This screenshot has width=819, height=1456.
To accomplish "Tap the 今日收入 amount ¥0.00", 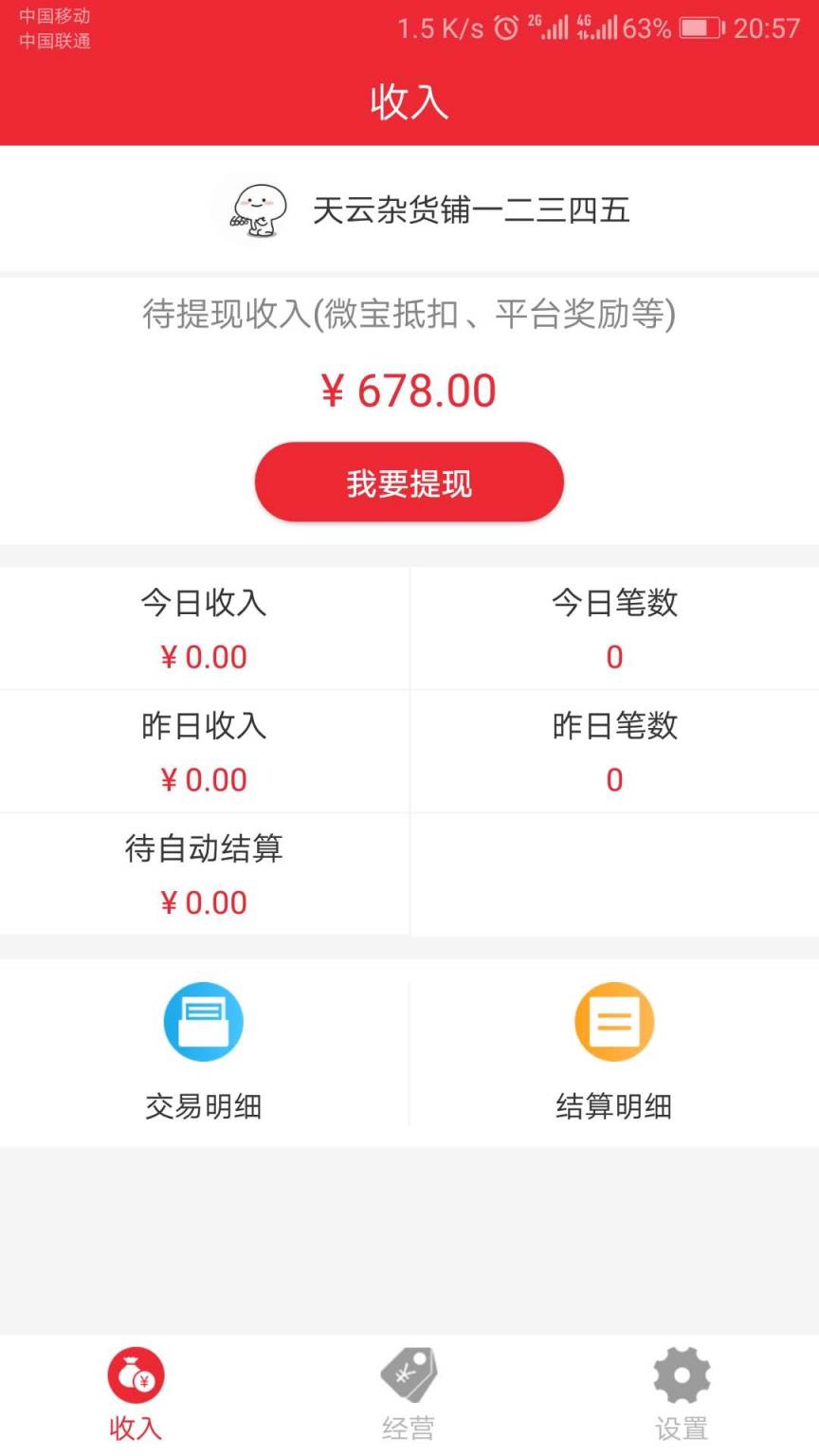I will 204,656.
